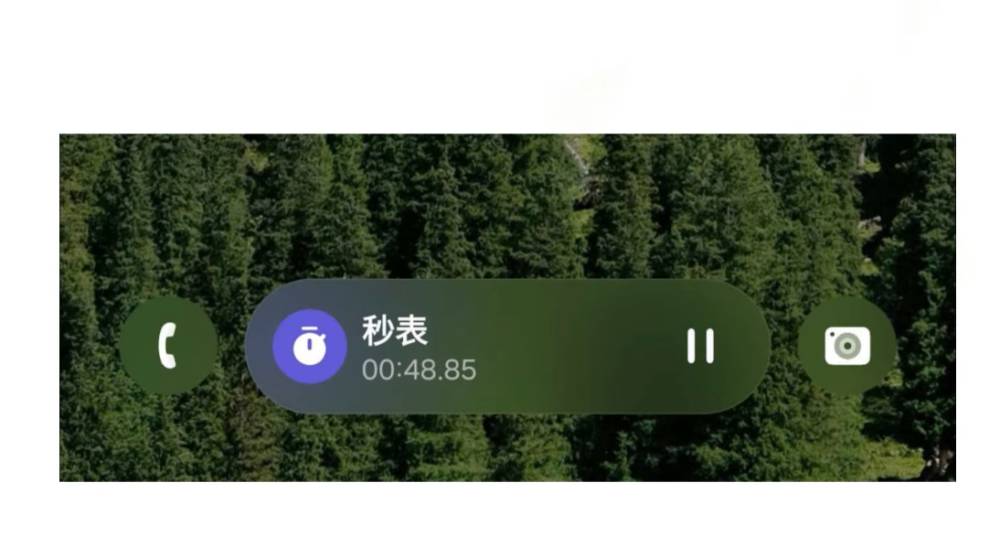
Task: Open the phone dialer shortcut
Action: 168,346
